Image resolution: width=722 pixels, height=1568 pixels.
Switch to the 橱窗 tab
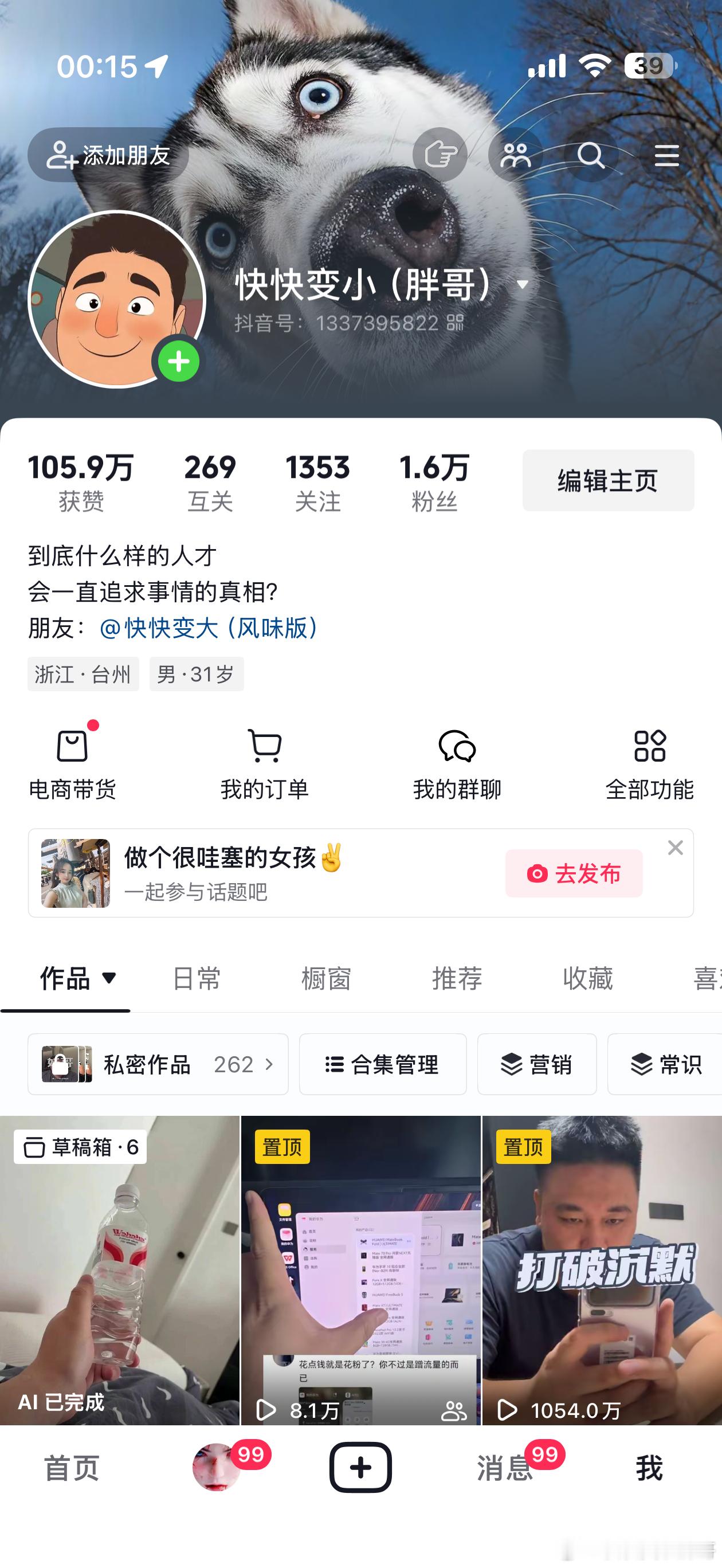coord(326,978)
